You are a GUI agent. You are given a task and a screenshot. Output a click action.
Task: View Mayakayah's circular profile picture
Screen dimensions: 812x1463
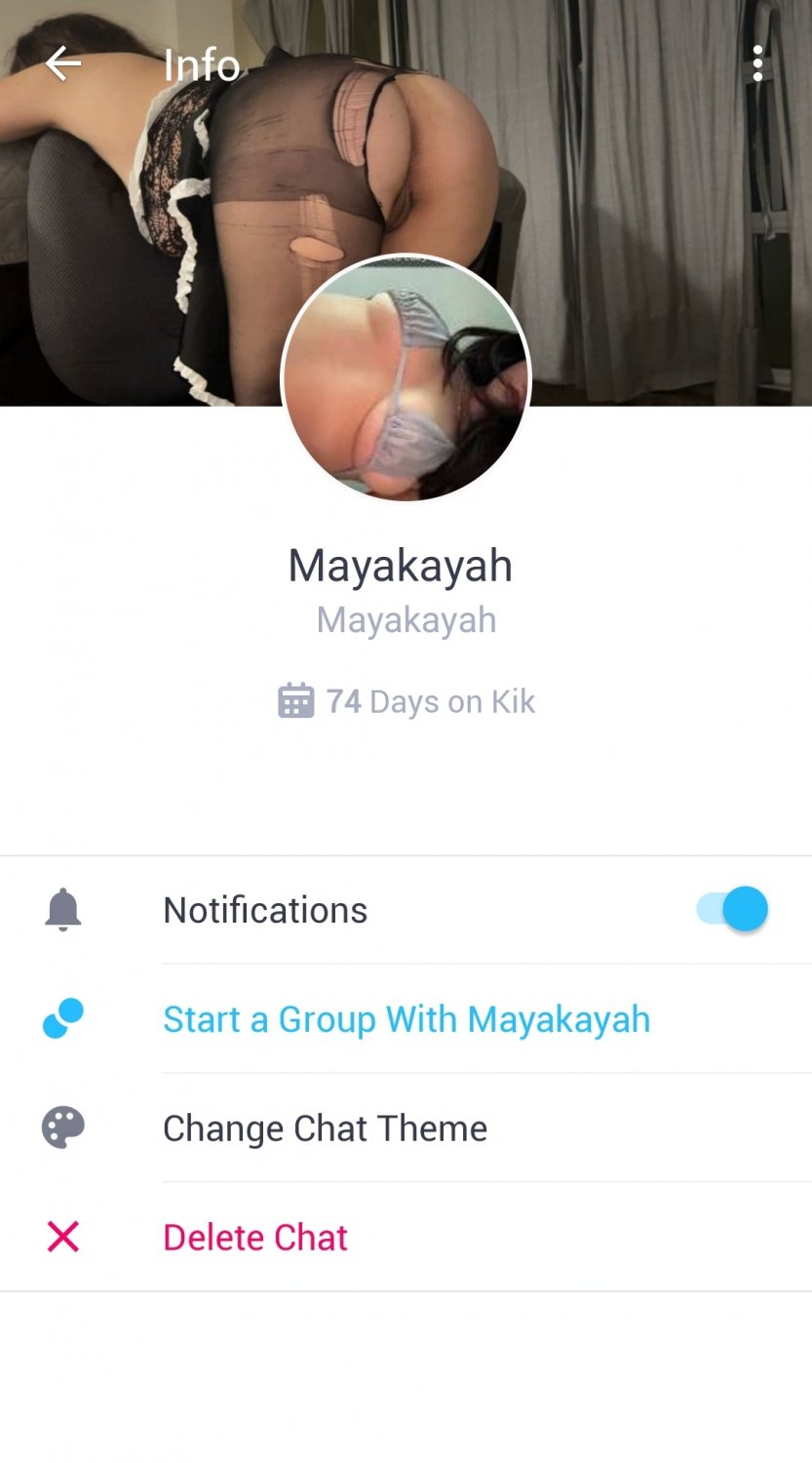[406, 378]
